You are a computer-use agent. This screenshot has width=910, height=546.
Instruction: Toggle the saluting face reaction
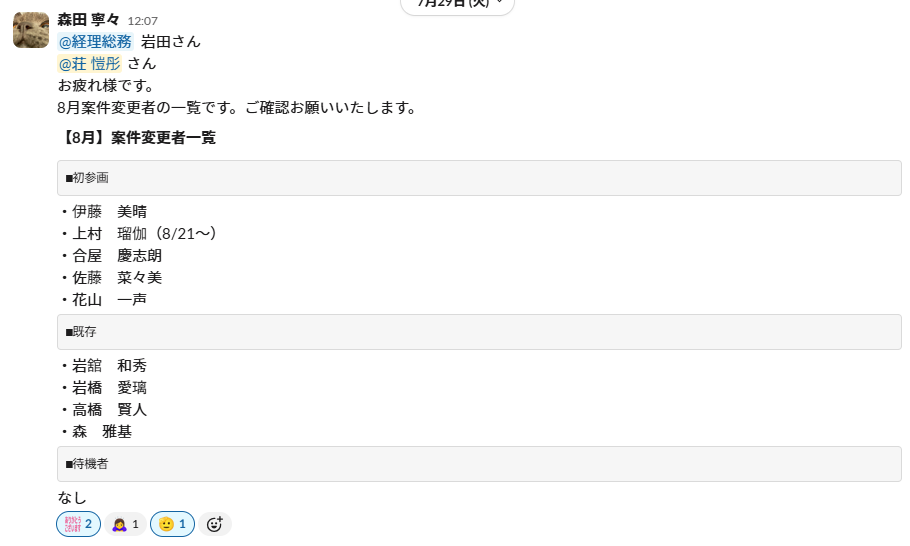(172, 524)
